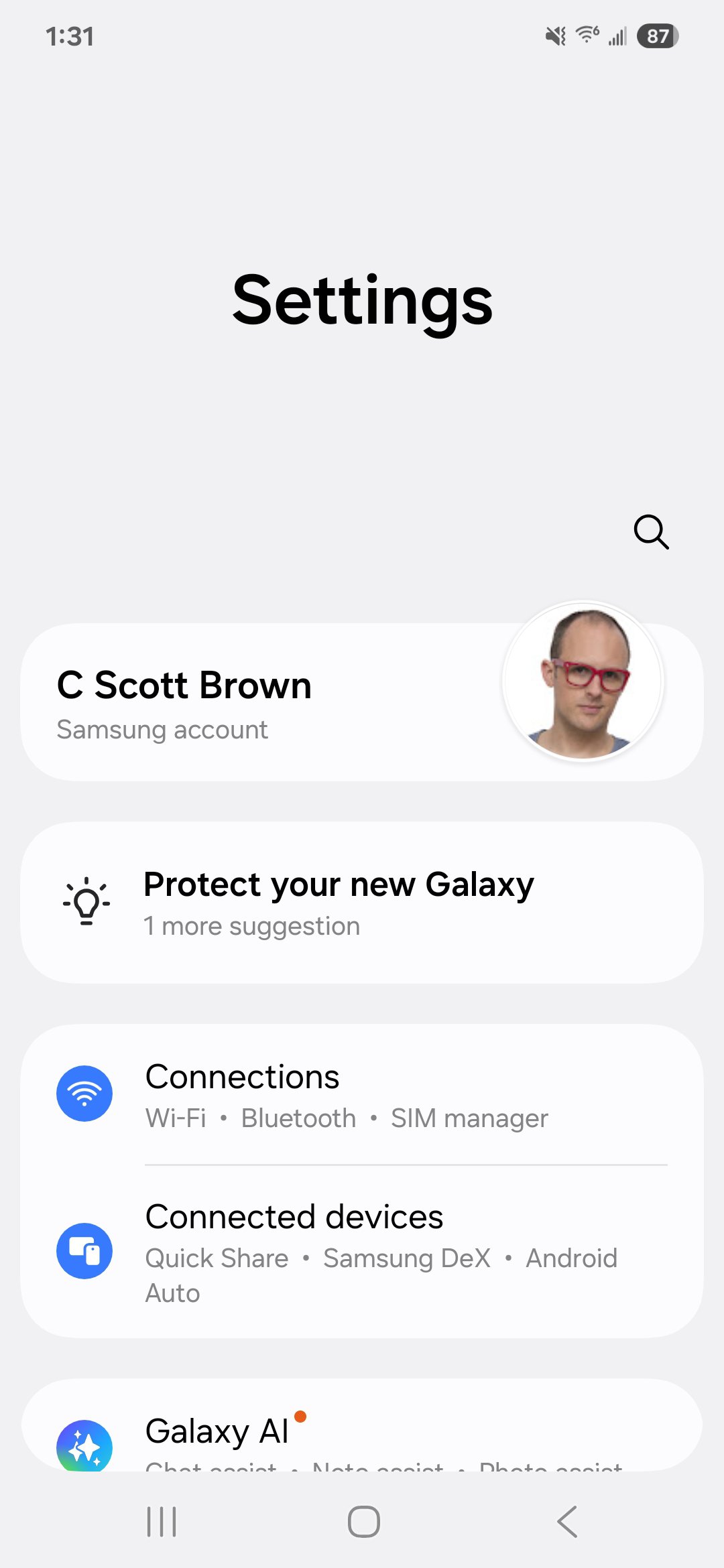
Task: Open Connections settings
Action: coord(362,1095)
